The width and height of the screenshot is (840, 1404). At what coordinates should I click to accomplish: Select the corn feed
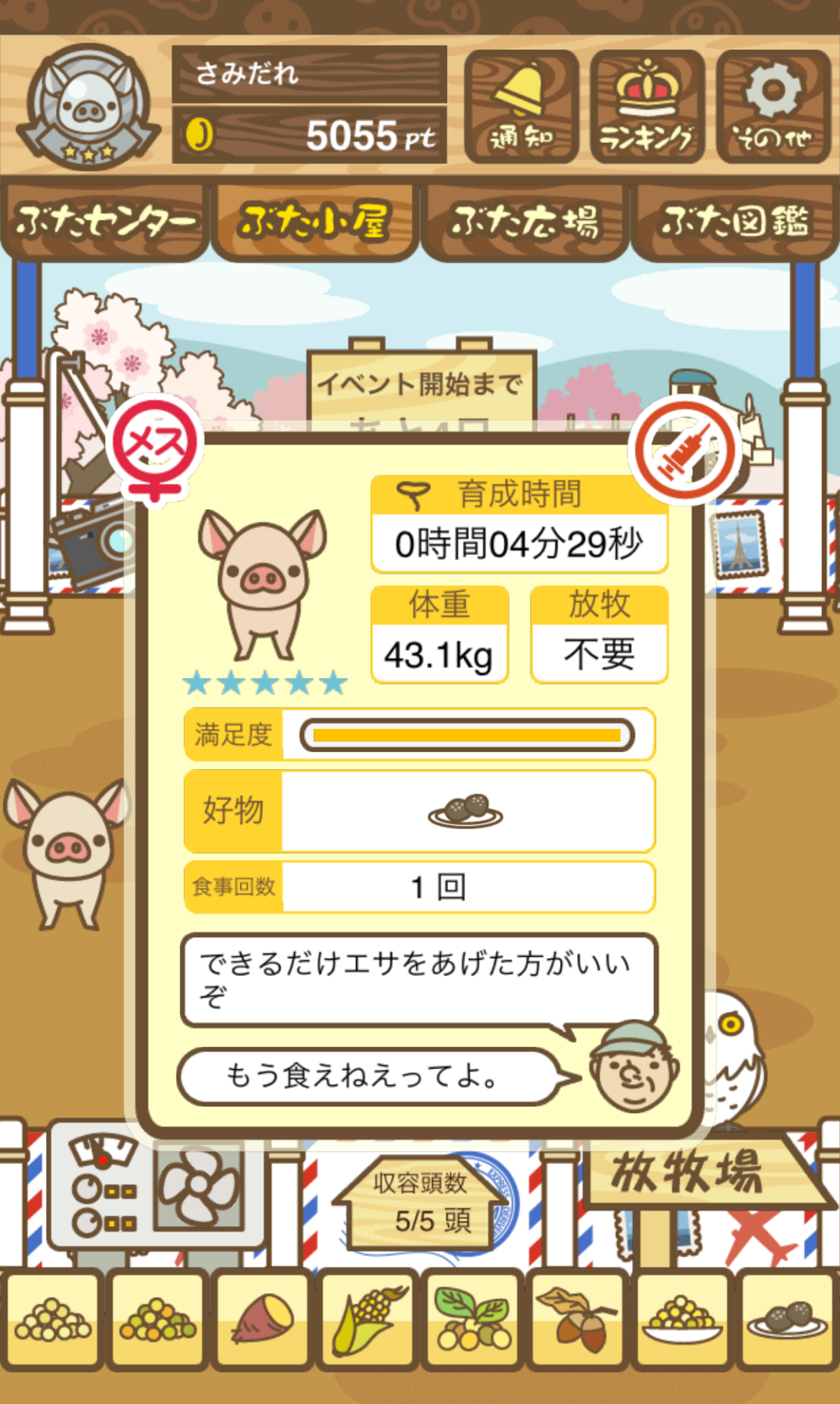click(x=367, y=1319)
